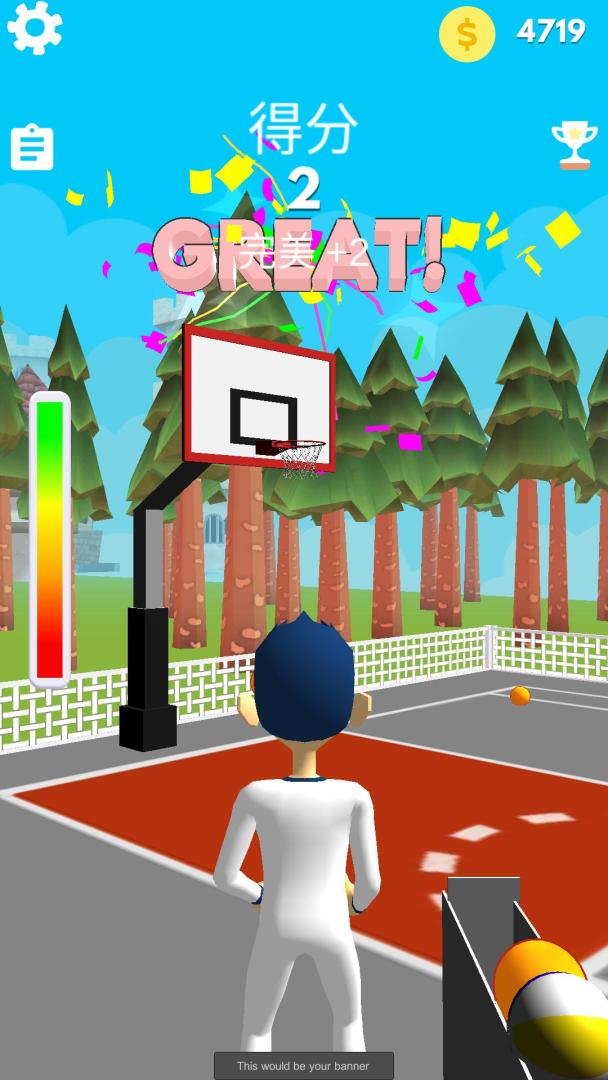Open the trophy leaderboard icon
608x1080 pixels.
tap(574, 145)
